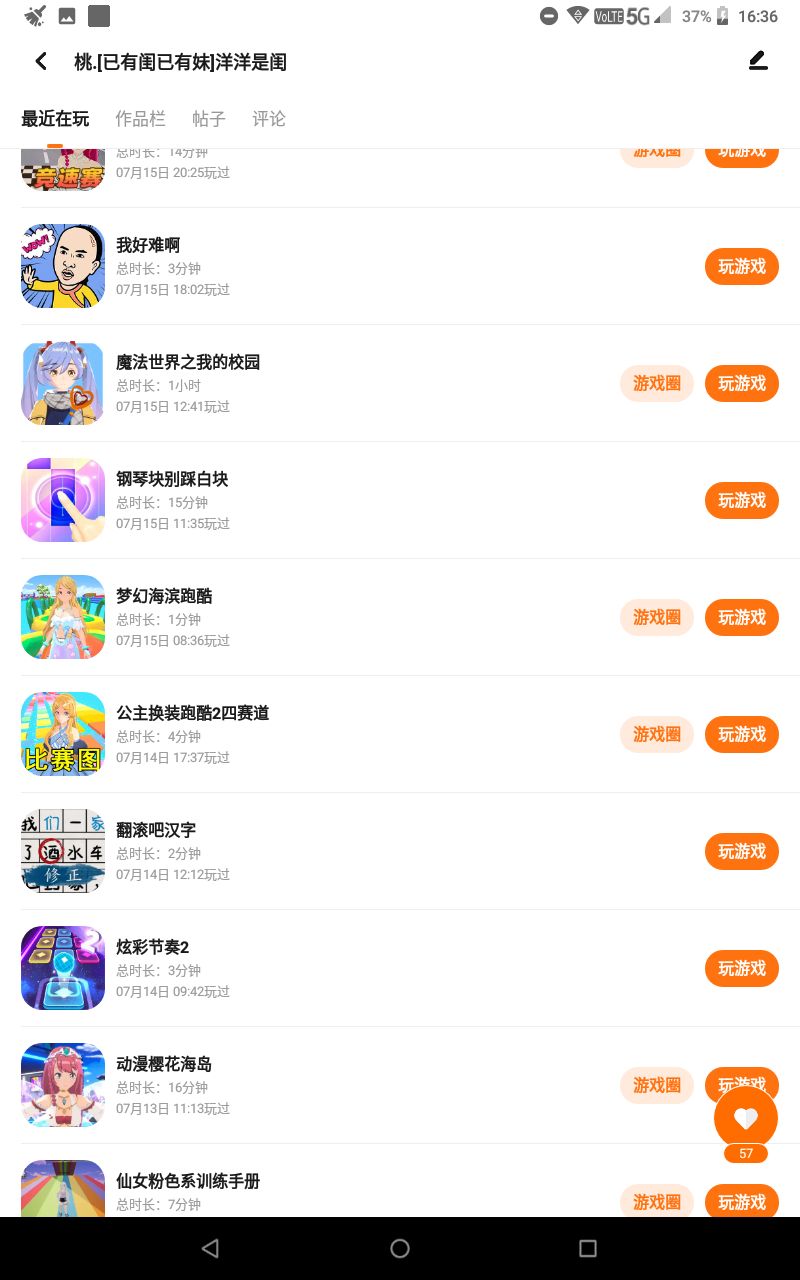Tap 玩游戏 for 魔法世界之我的校园
Screen dimensions: 800x1280
[x=741, y=383]
